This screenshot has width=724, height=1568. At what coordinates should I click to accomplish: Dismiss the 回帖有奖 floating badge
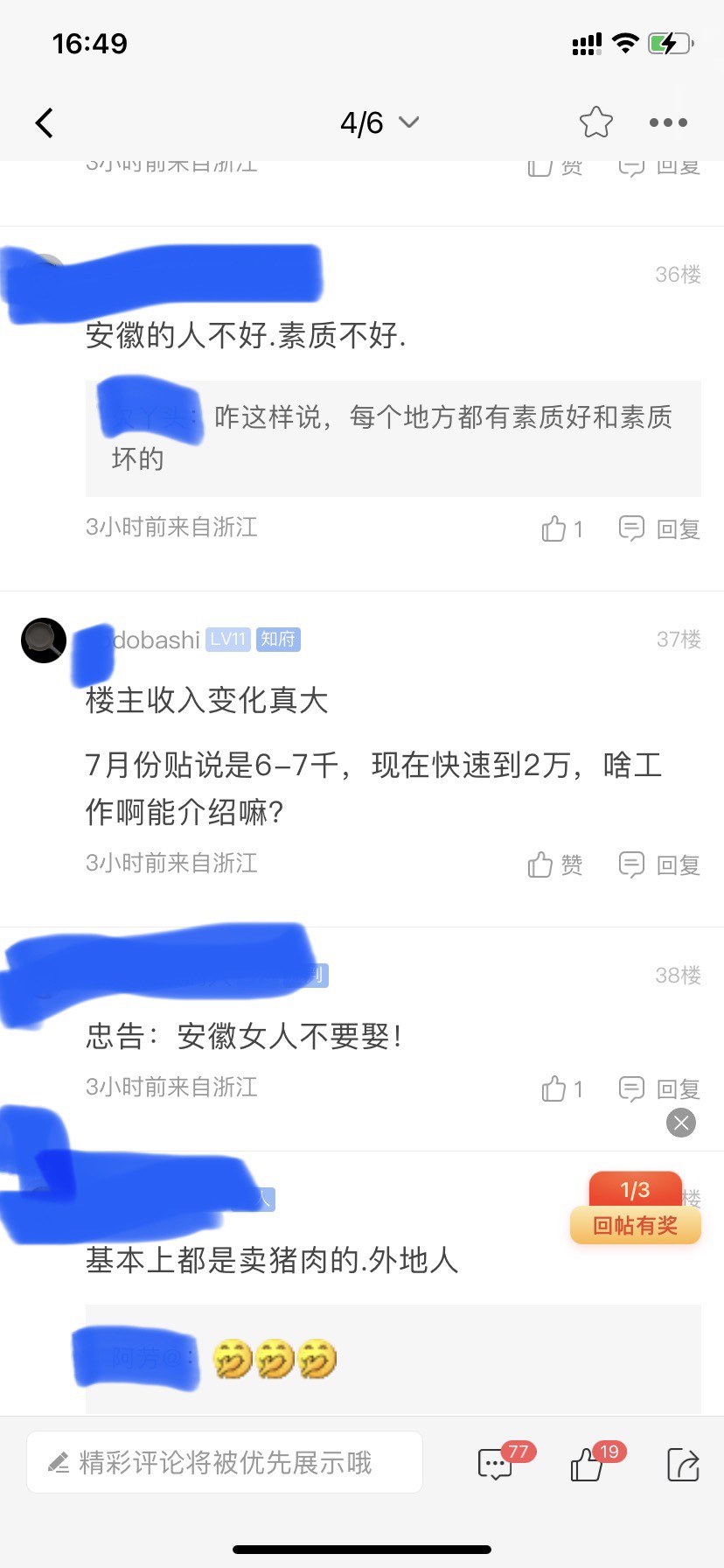coord(681,1123)
